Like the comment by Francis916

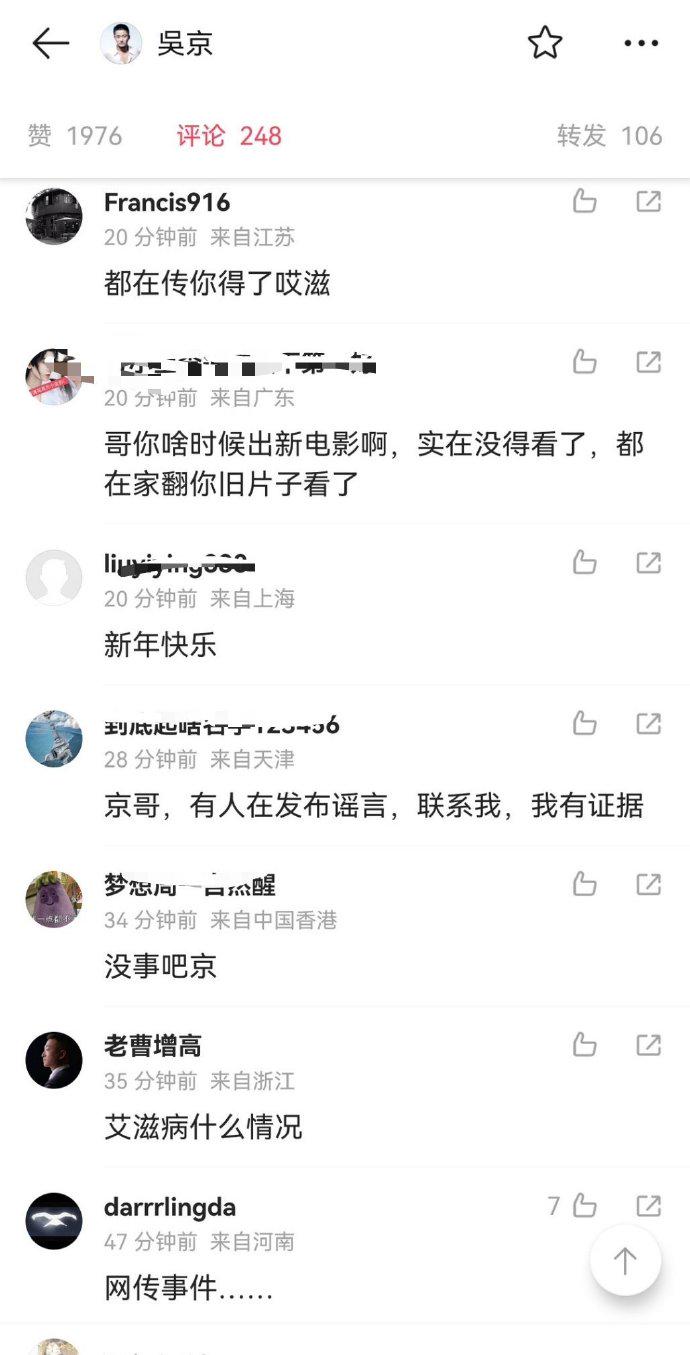(x=585, y=202)
